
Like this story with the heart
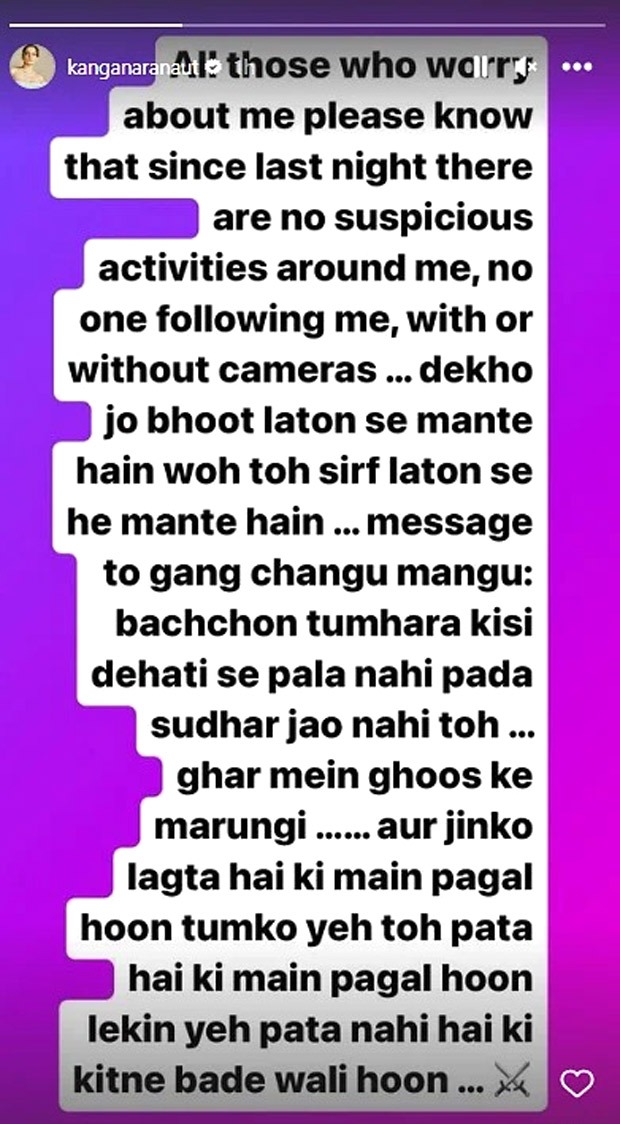point(576,1082)
